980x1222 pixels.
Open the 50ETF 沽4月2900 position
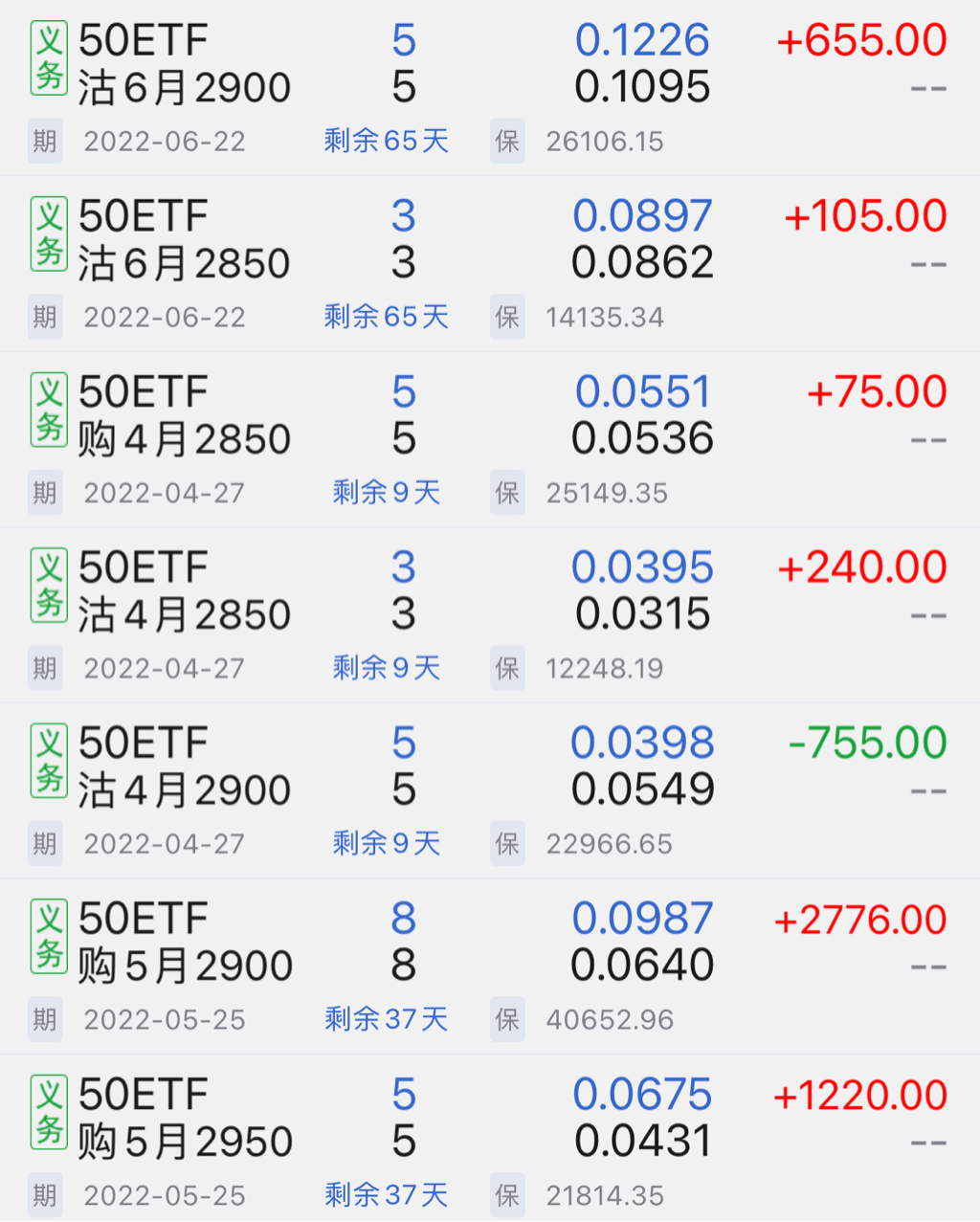pos(184,767)
